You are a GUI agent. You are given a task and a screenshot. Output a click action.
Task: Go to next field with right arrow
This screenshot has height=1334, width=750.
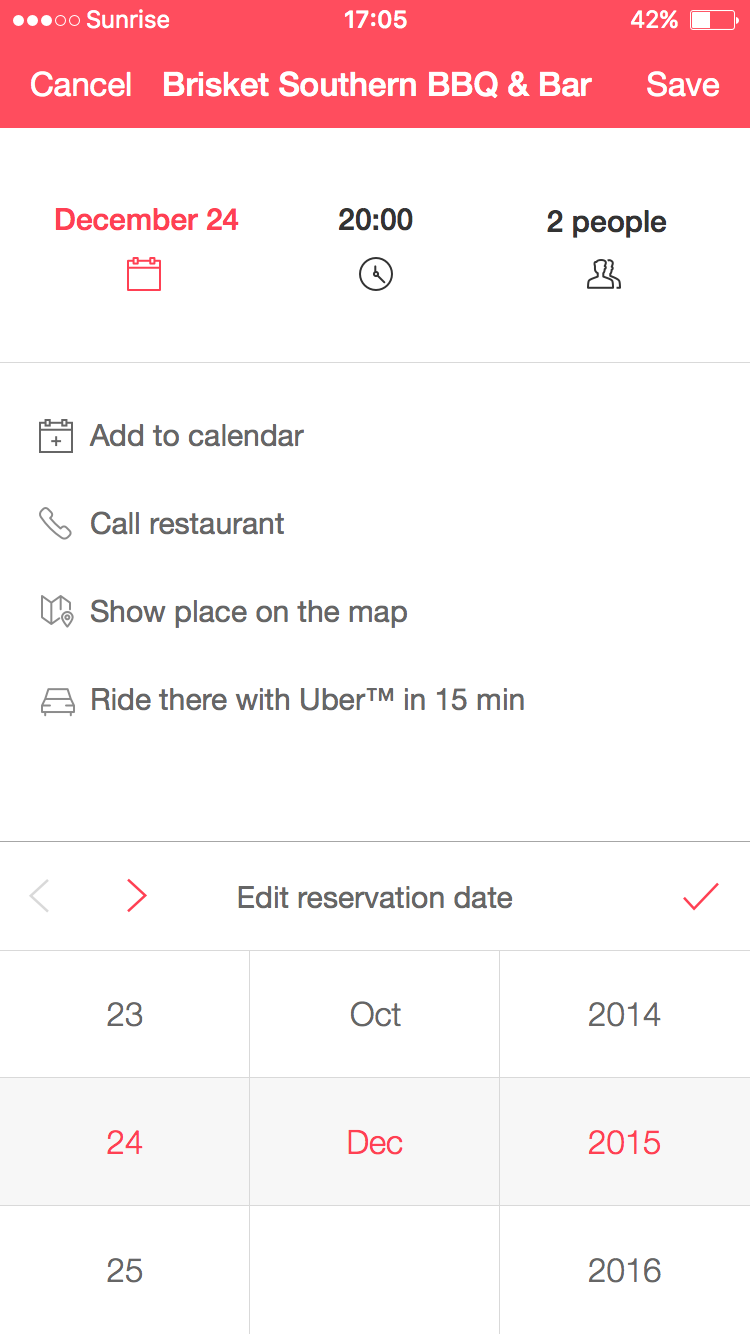(x=137, y=897)
